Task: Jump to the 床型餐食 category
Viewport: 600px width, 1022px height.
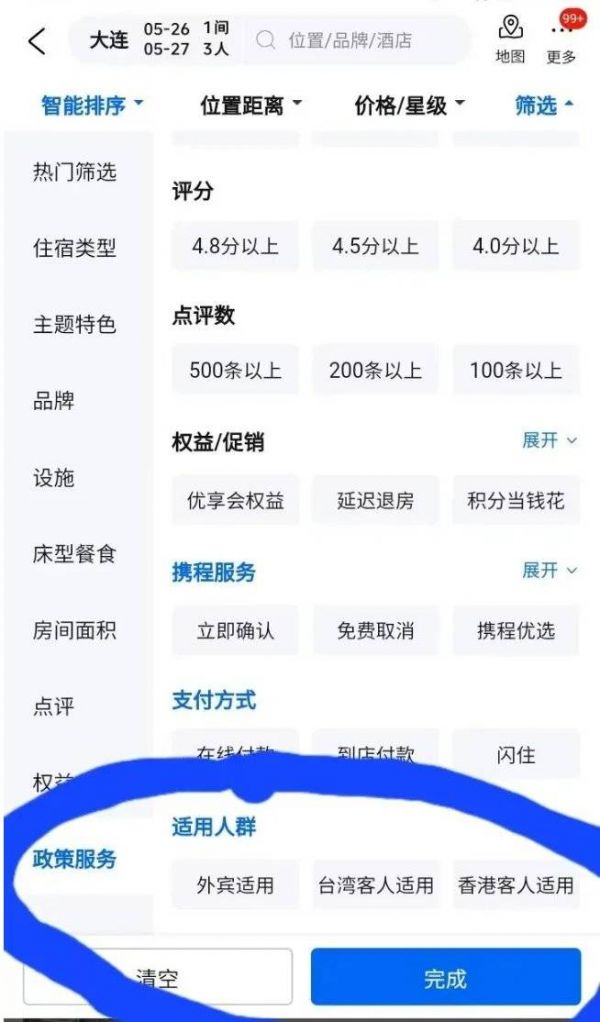Action: [75, 554]
